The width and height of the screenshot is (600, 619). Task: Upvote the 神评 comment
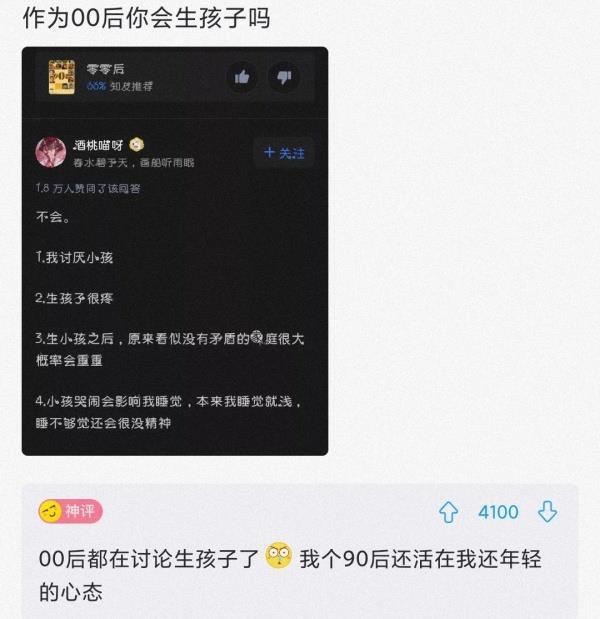tap(448, 512)
